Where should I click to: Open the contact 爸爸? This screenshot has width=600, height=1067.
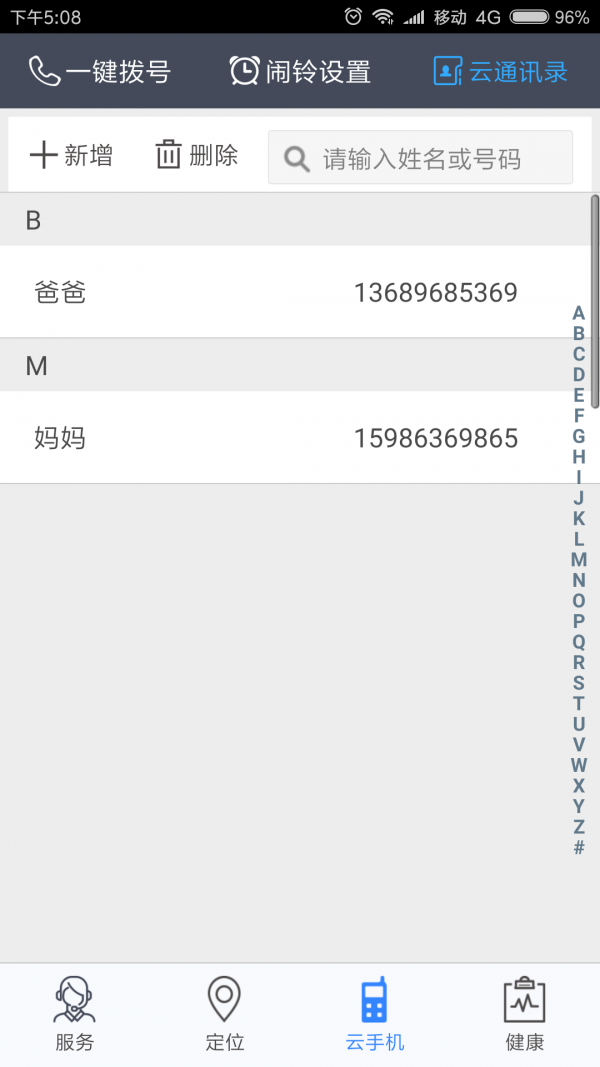tap(295, 293)
